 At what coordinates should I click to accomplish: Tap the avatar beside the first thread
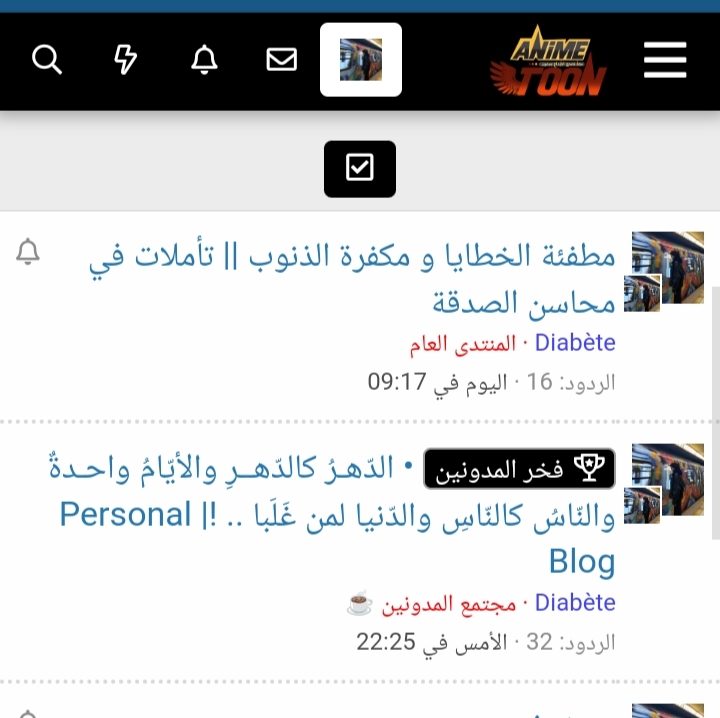click(662, 271)
